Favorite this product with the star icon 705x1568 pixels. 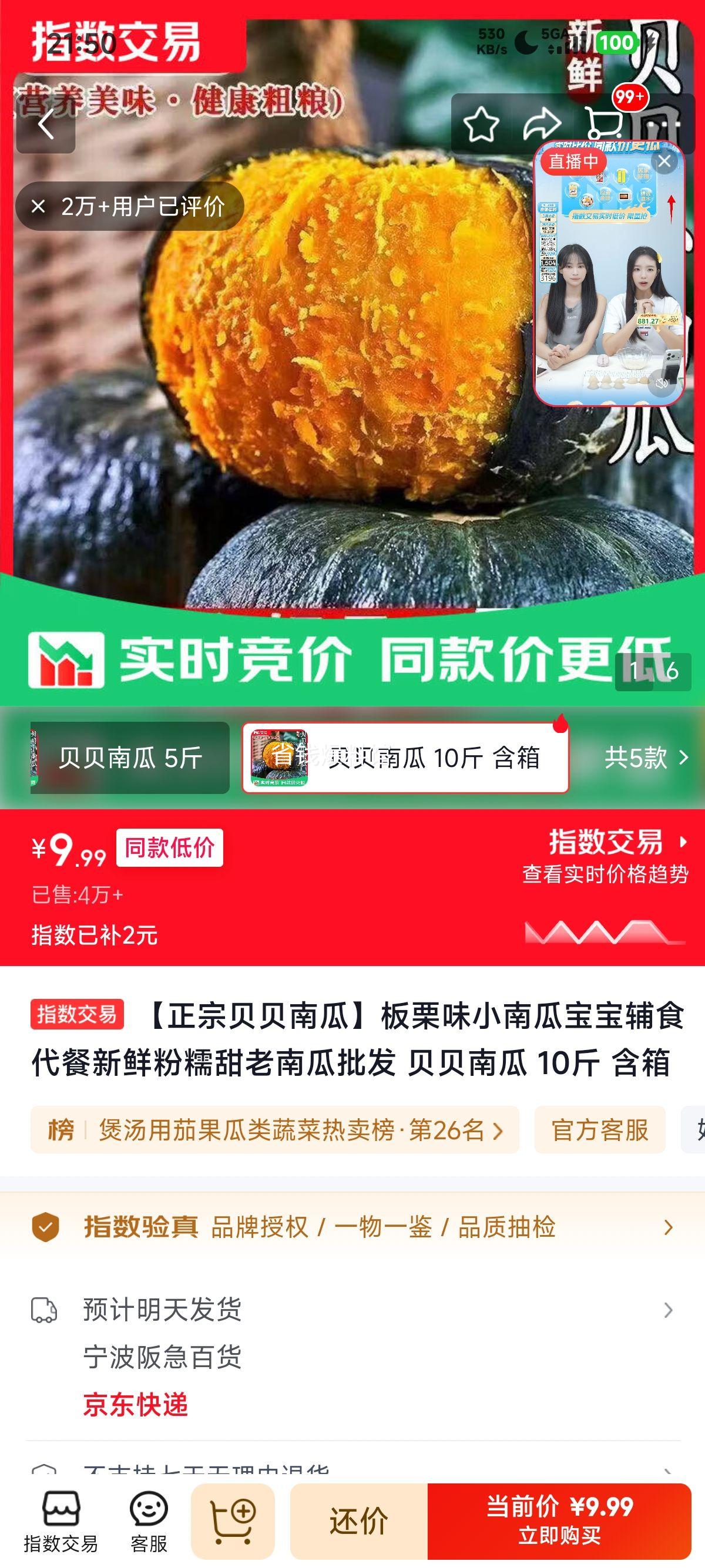point(481,124)
